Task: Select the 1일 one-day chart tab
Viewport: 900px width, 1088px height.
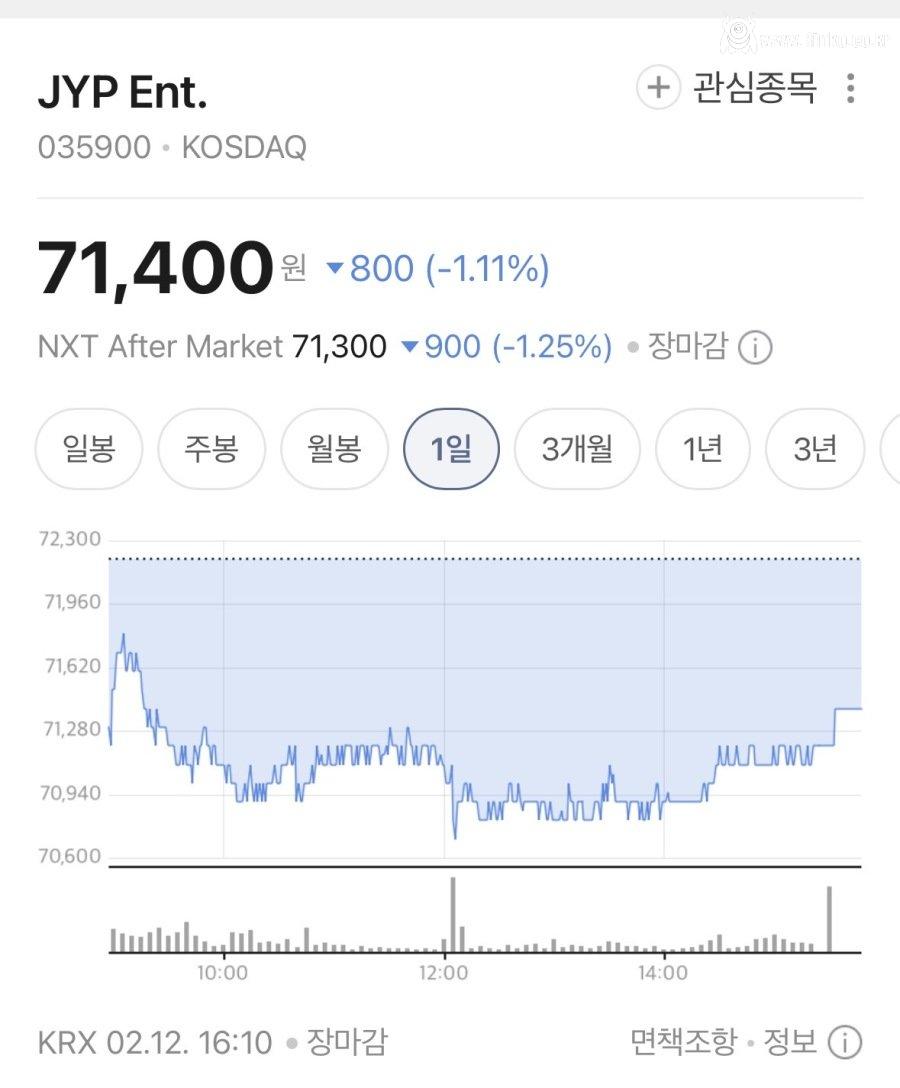Action: tap(453, 448)
